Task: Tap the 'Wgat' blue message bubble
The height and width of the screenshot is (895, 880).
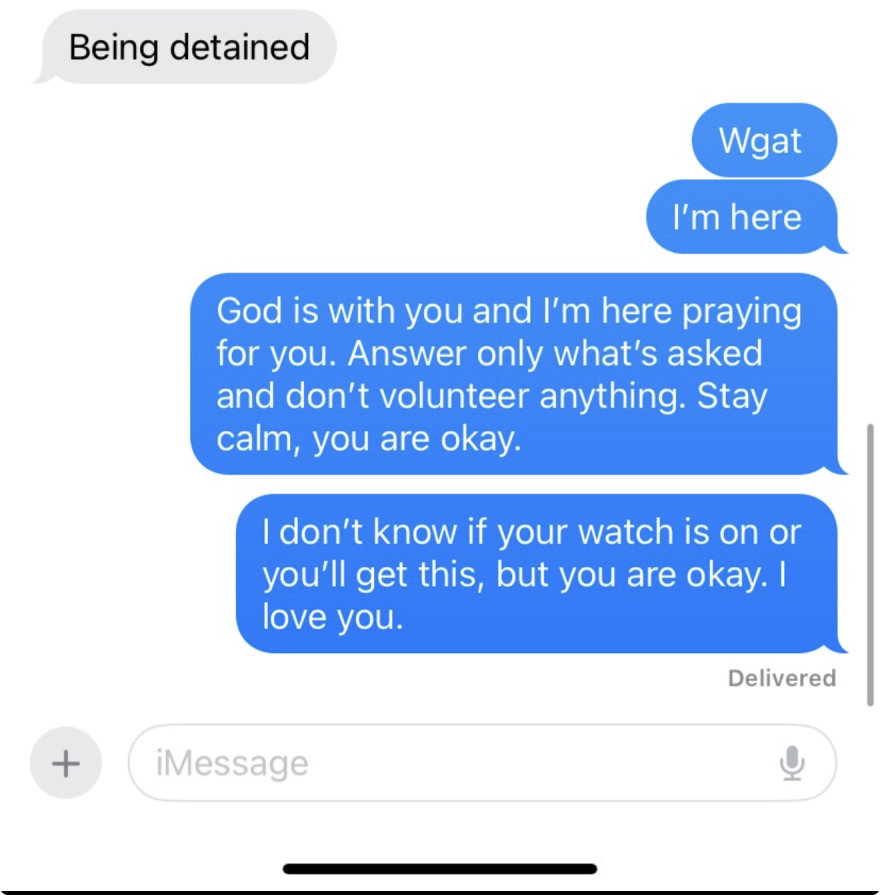Action: (x=764, y=141)
